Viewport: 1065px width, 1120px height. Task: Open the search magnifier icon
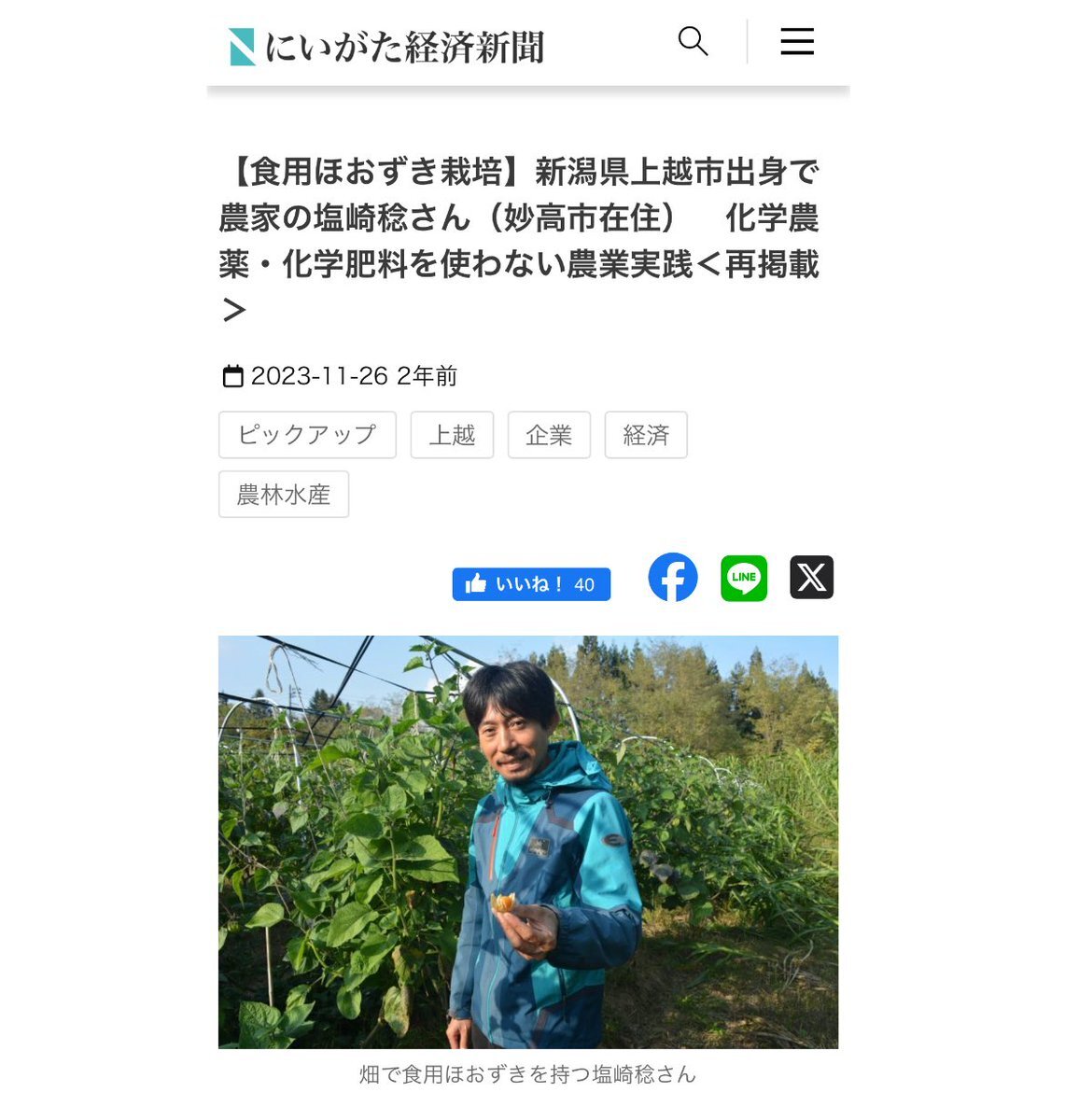point(693,42)
